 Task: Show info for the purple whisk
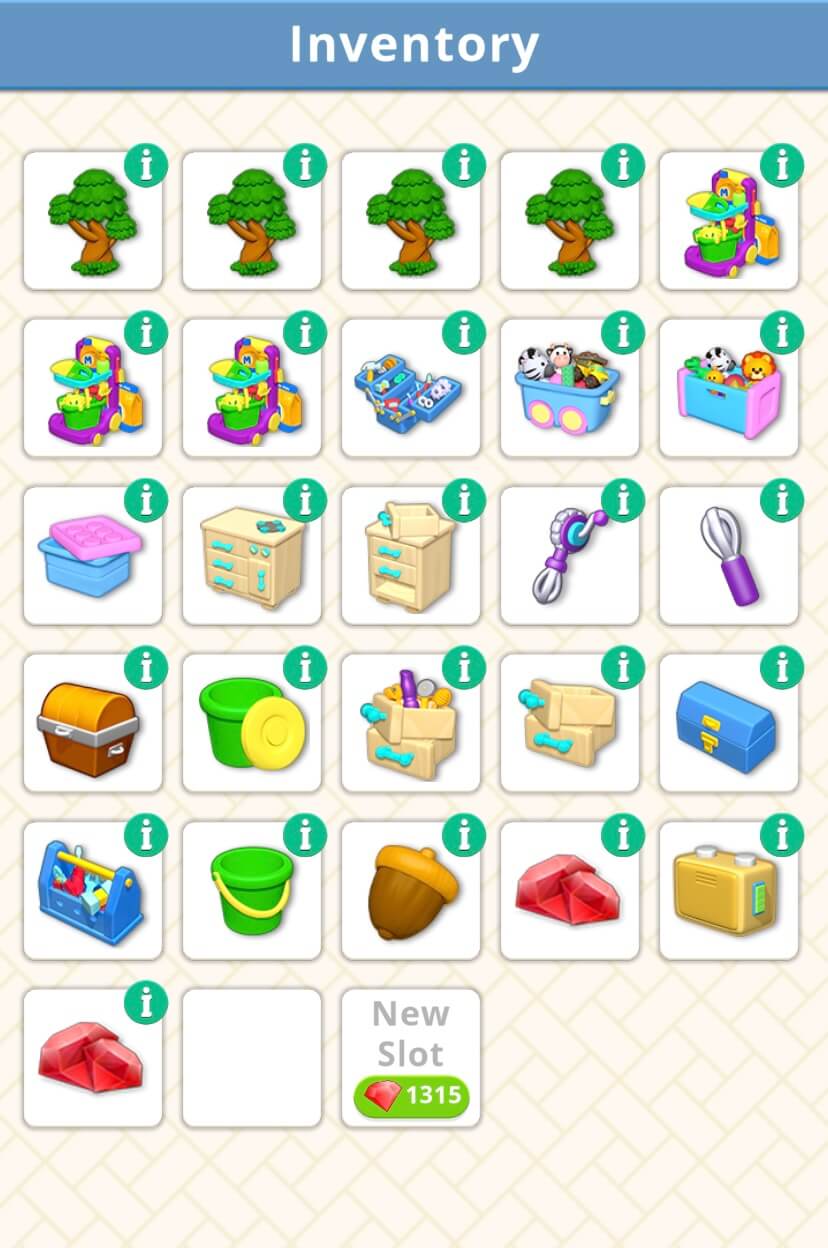point(782,499)
